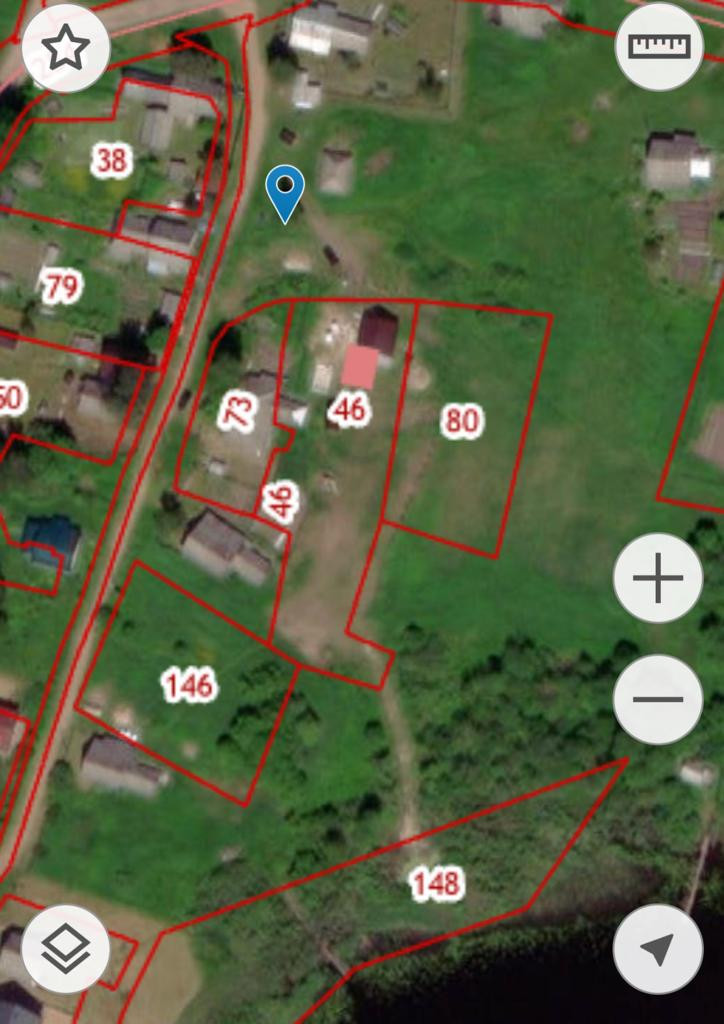The height and width of the screenshot is (1024, 724).
Task: Activate the ruler measurement tool
Action: click(658, 47)
